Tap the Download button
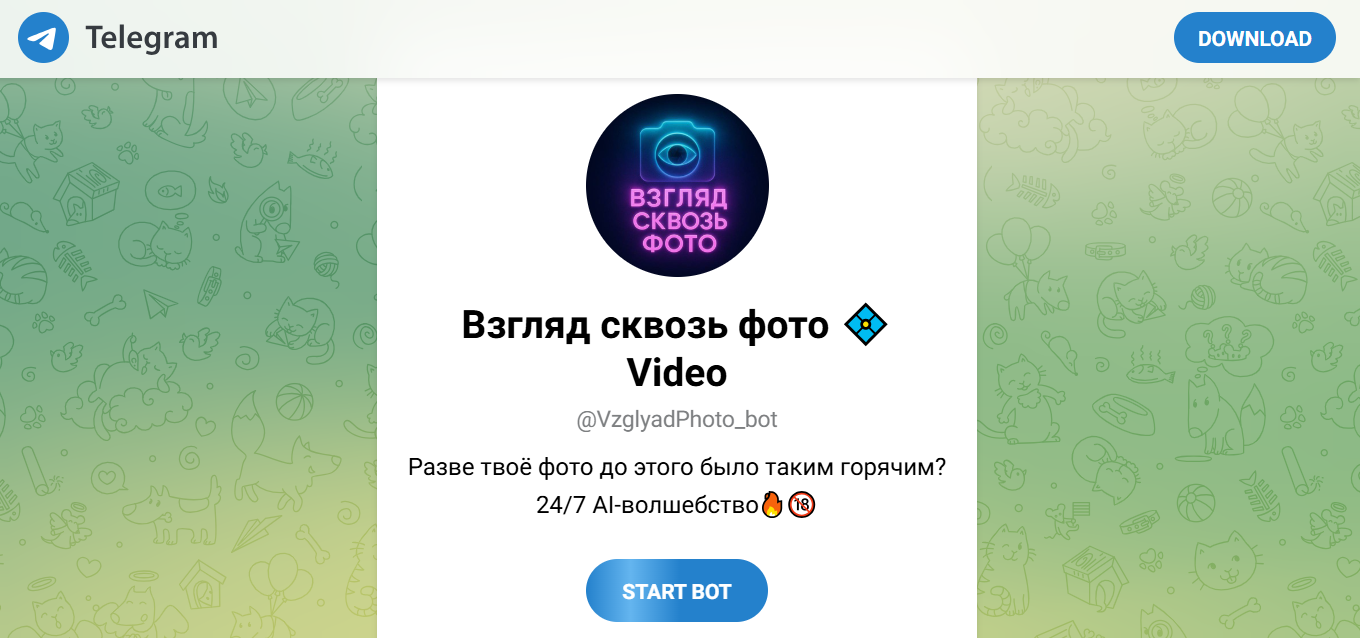The height and width of the screenshot is (638, 1360). pos(1254,38)
